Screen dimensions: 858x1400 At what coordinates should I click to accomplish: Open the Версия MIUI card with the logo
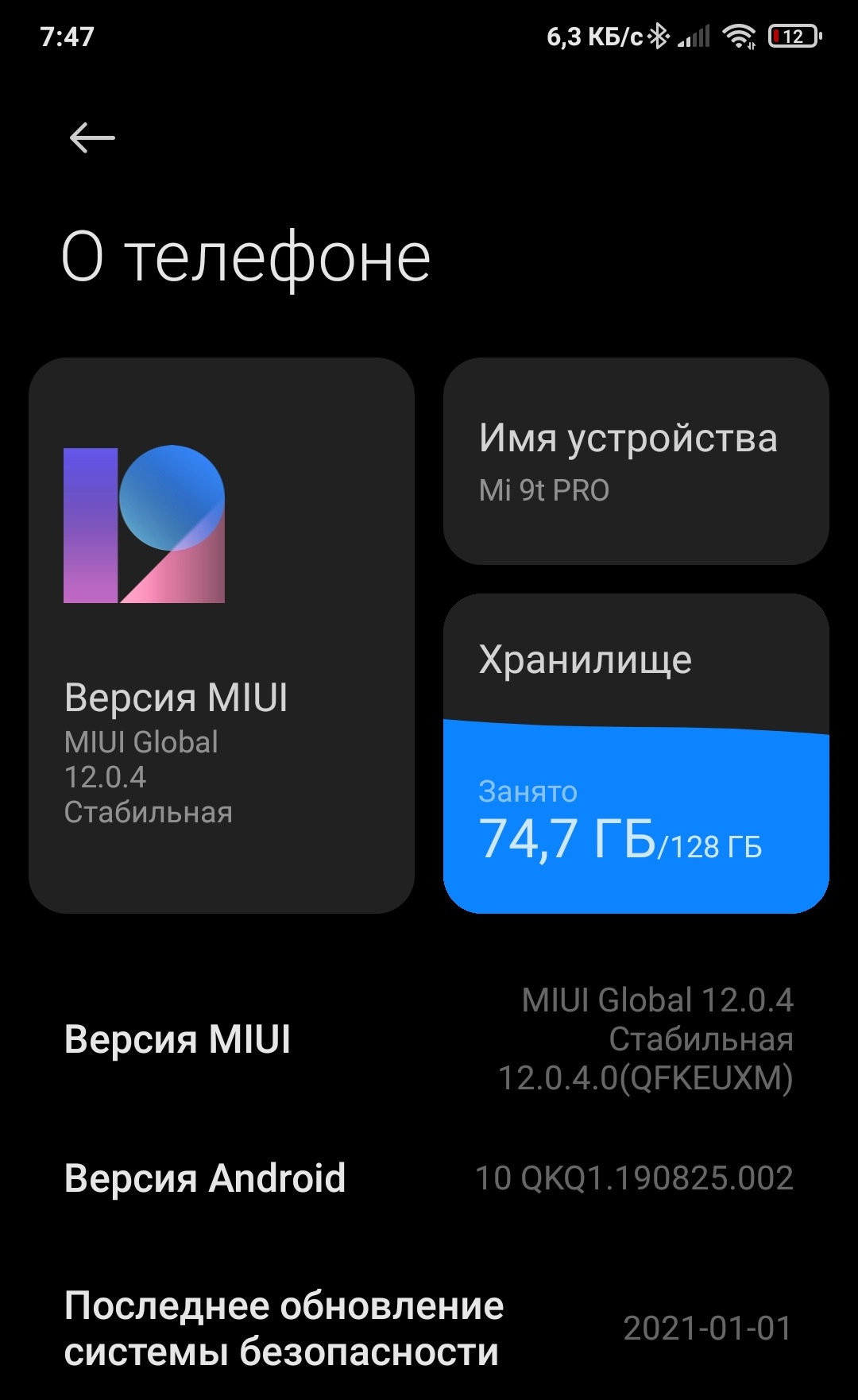pos(221,636)
